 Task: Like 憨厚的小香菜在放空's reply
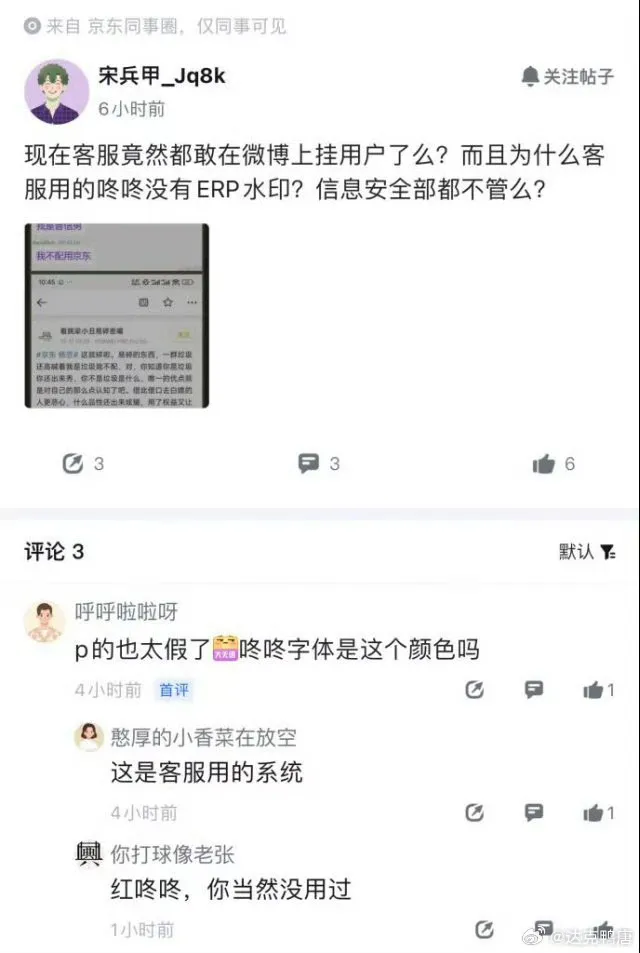pyautogui.click(x=595, y=812)
